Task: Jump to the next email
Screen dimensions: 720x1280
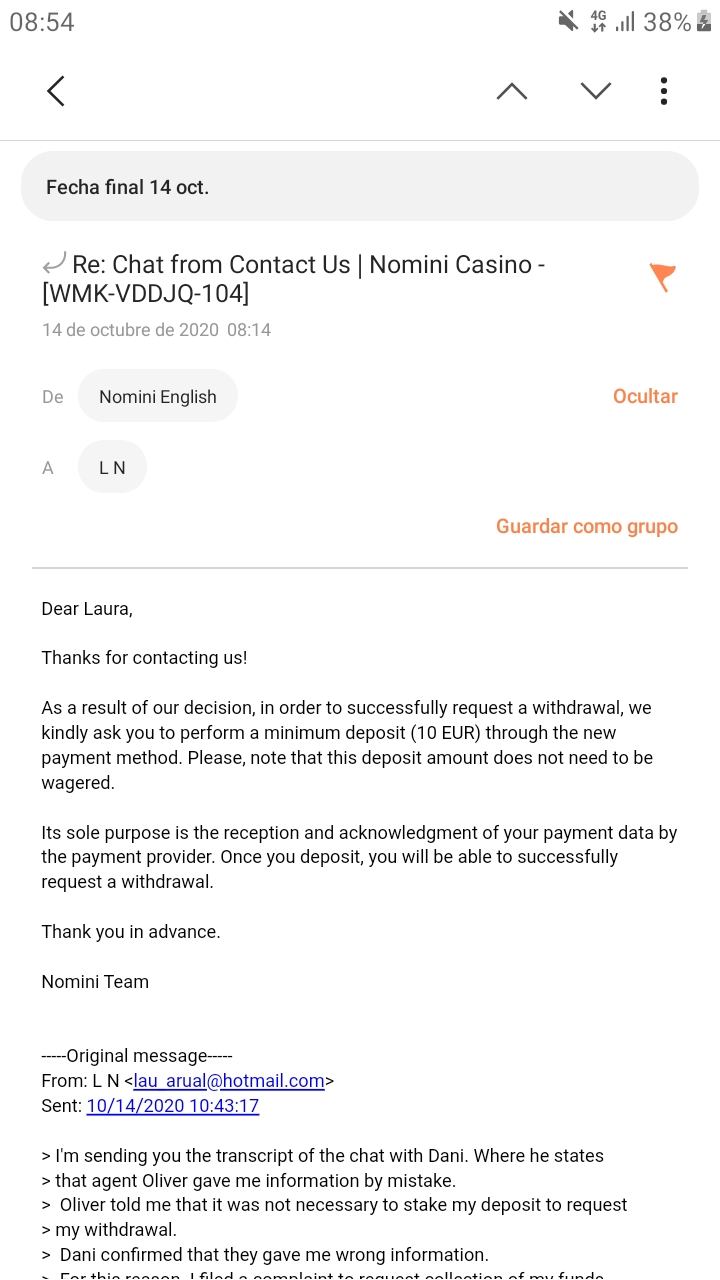Action: (x=596, y=91)
